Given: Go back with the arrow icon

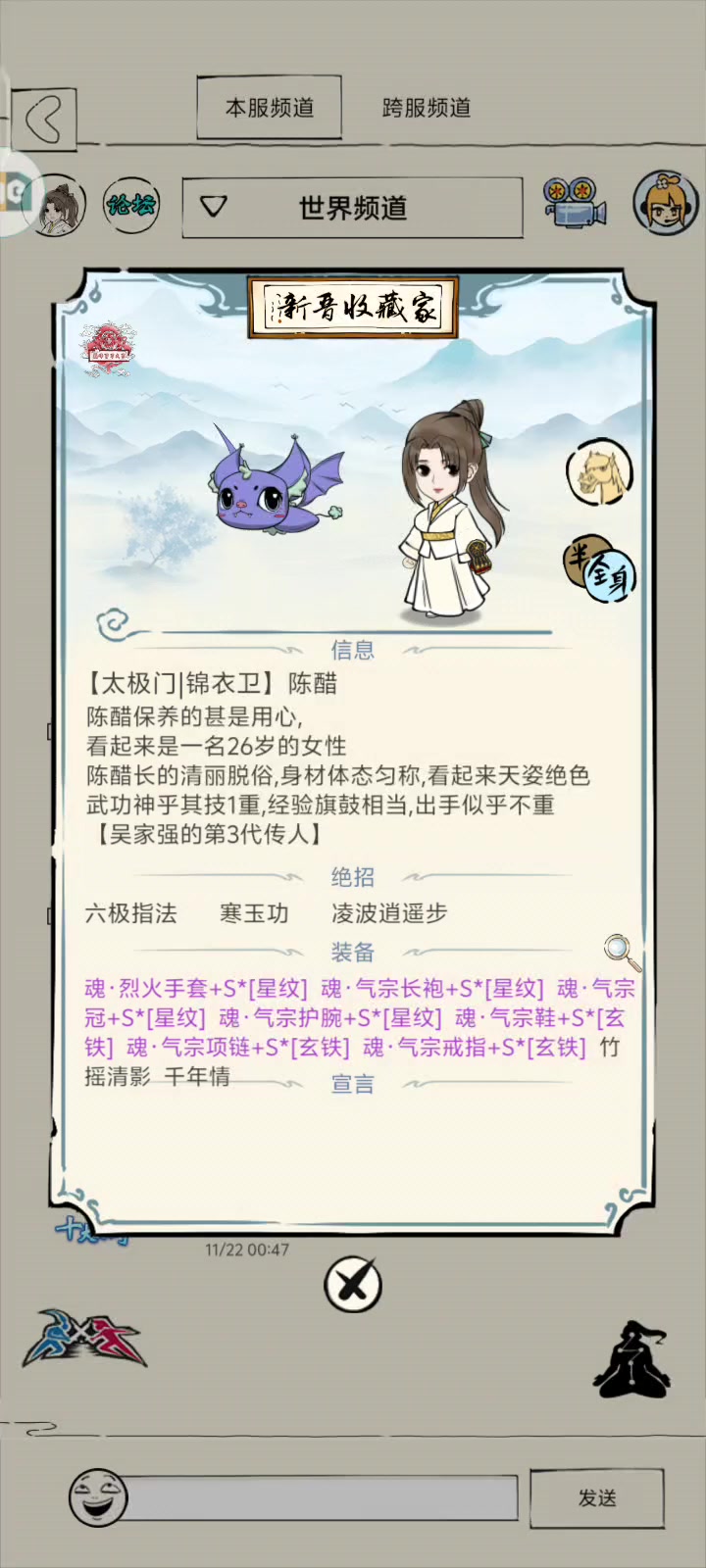Looking at the screenshot, I should pos(44,120).
